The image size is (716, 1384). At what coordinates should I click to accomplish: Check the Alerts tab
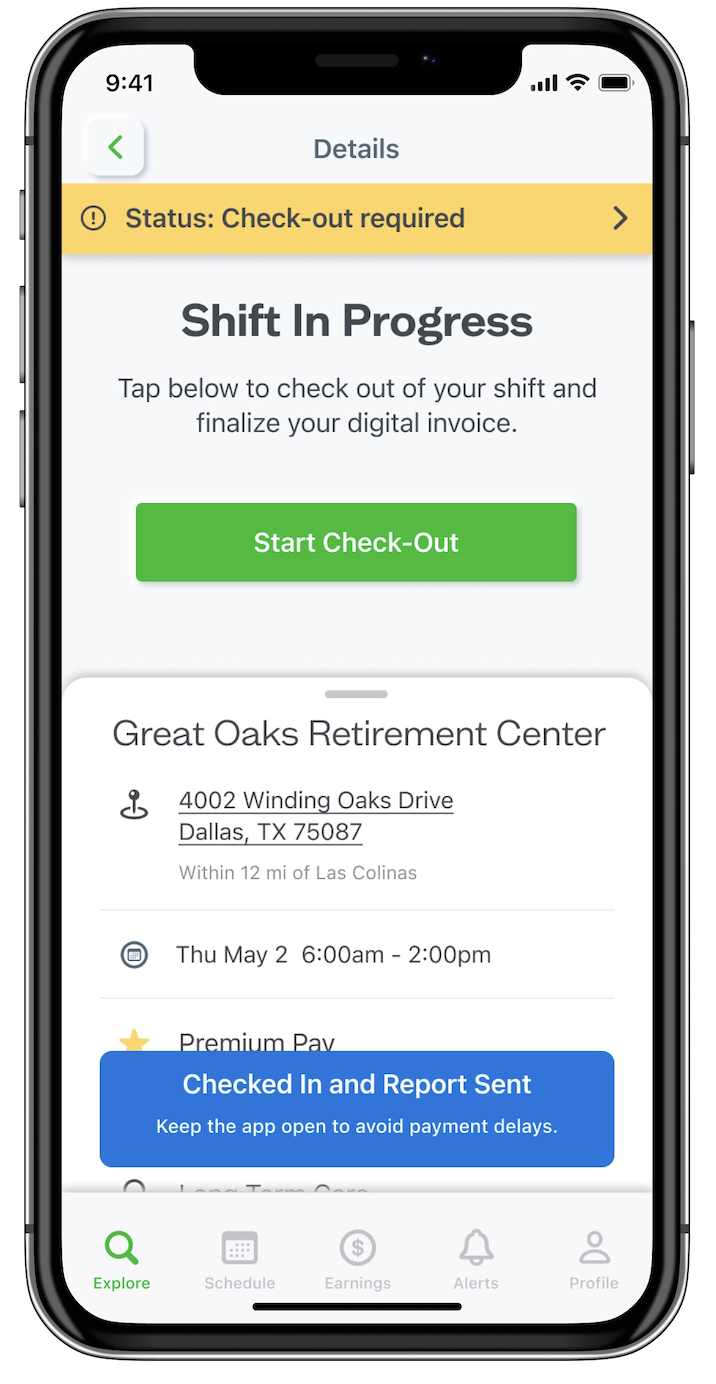pos(476,1260)
